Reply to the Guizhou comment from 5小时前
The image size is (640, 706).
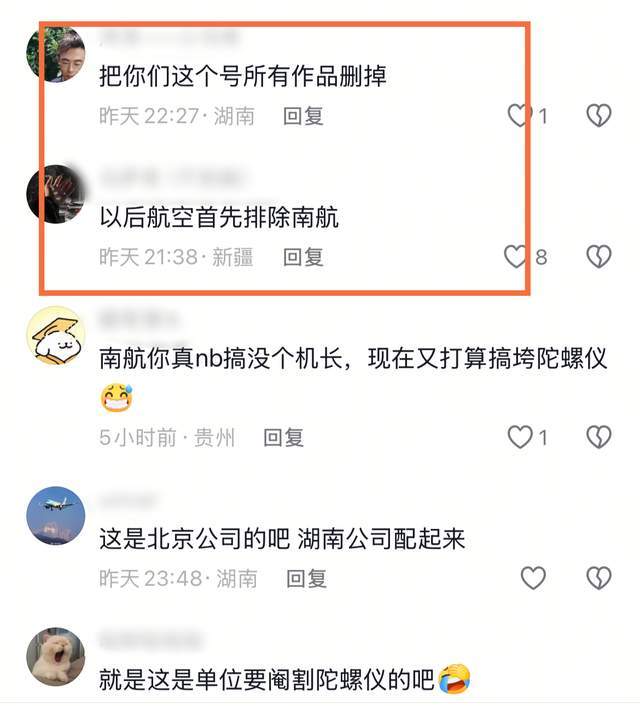[283, 437]
